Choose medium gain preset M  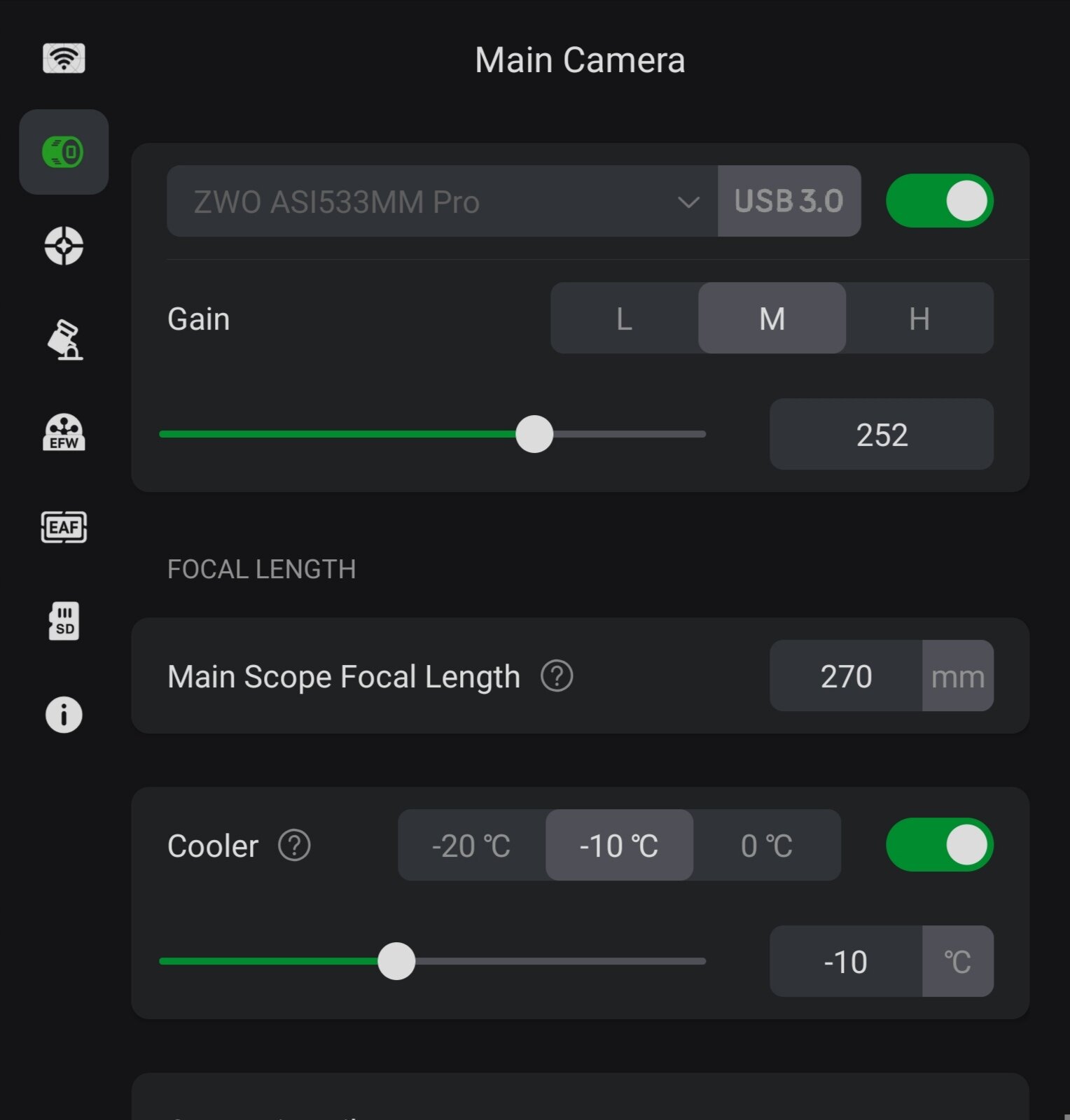(x=772, y=318)
